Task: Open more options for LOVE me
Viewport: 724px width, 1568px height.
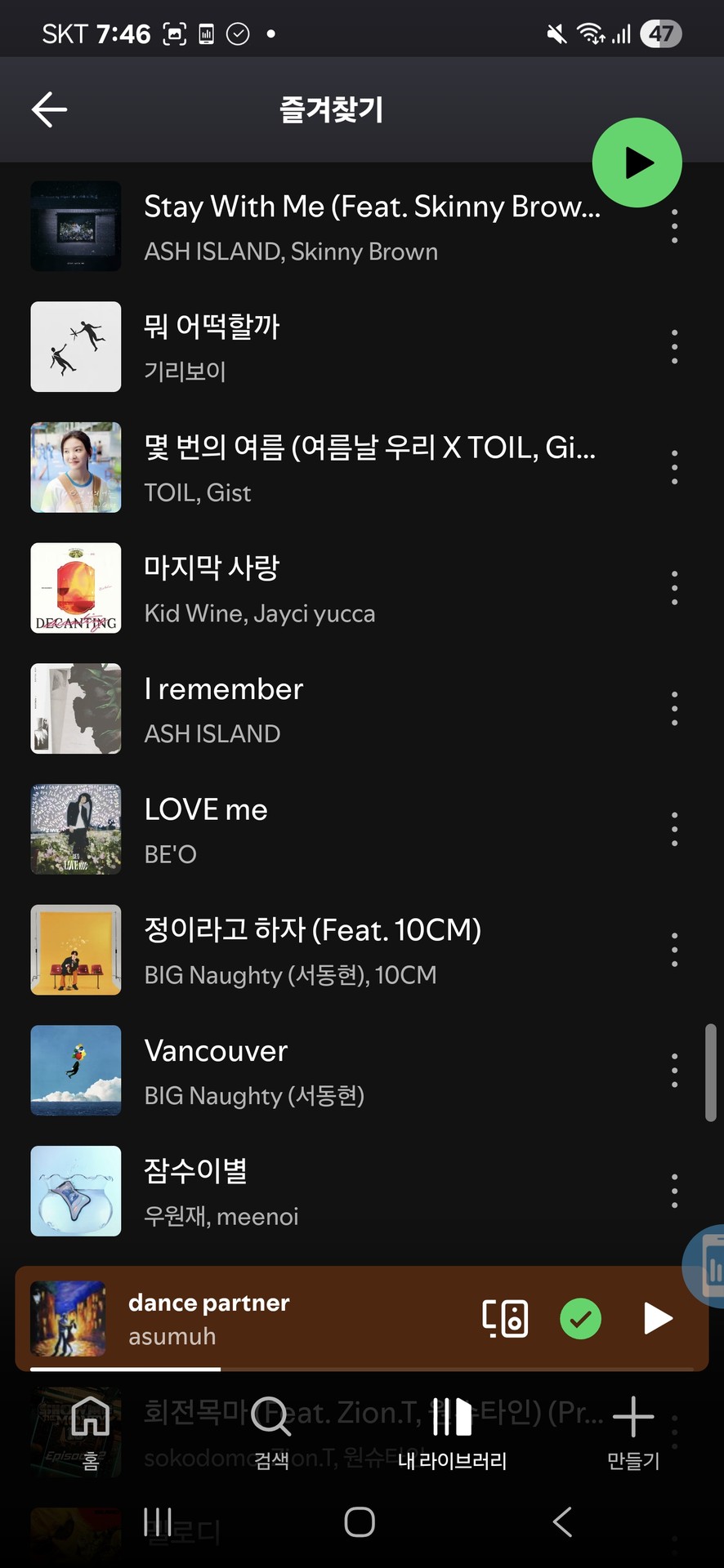Action: coord(674,829)
